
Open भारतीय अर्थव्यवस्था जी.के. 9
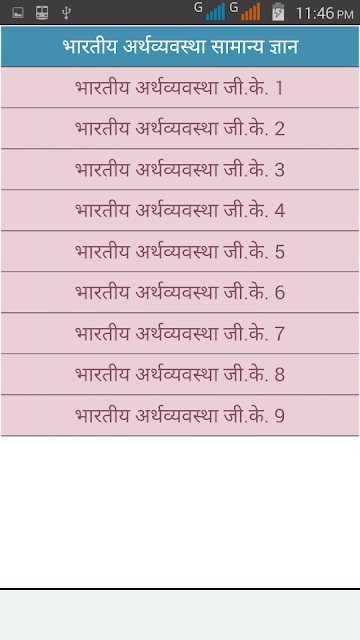(x=180, y=416)
